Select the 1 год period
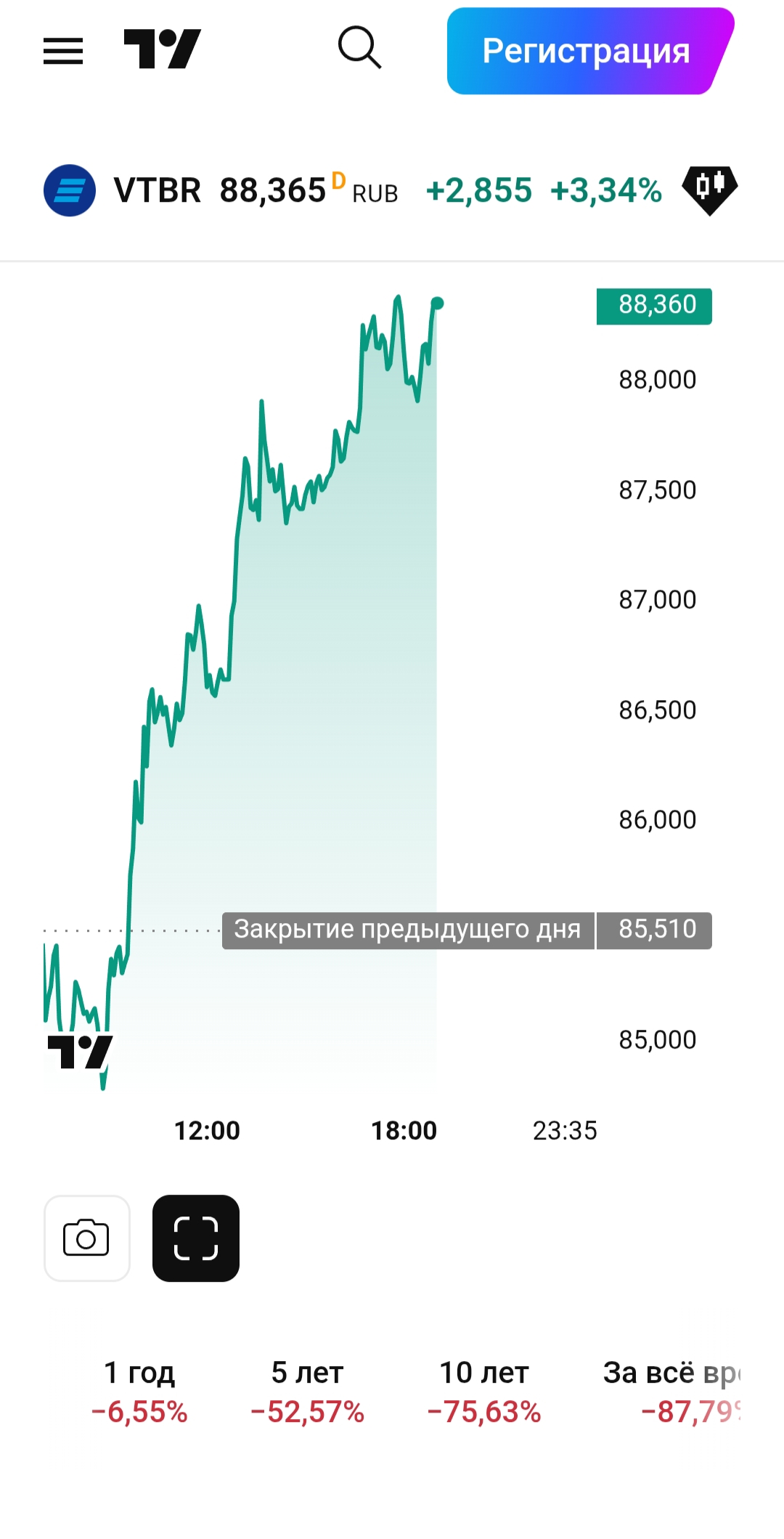Screen dimensions: 784x1539 [x=139, y=1392]
